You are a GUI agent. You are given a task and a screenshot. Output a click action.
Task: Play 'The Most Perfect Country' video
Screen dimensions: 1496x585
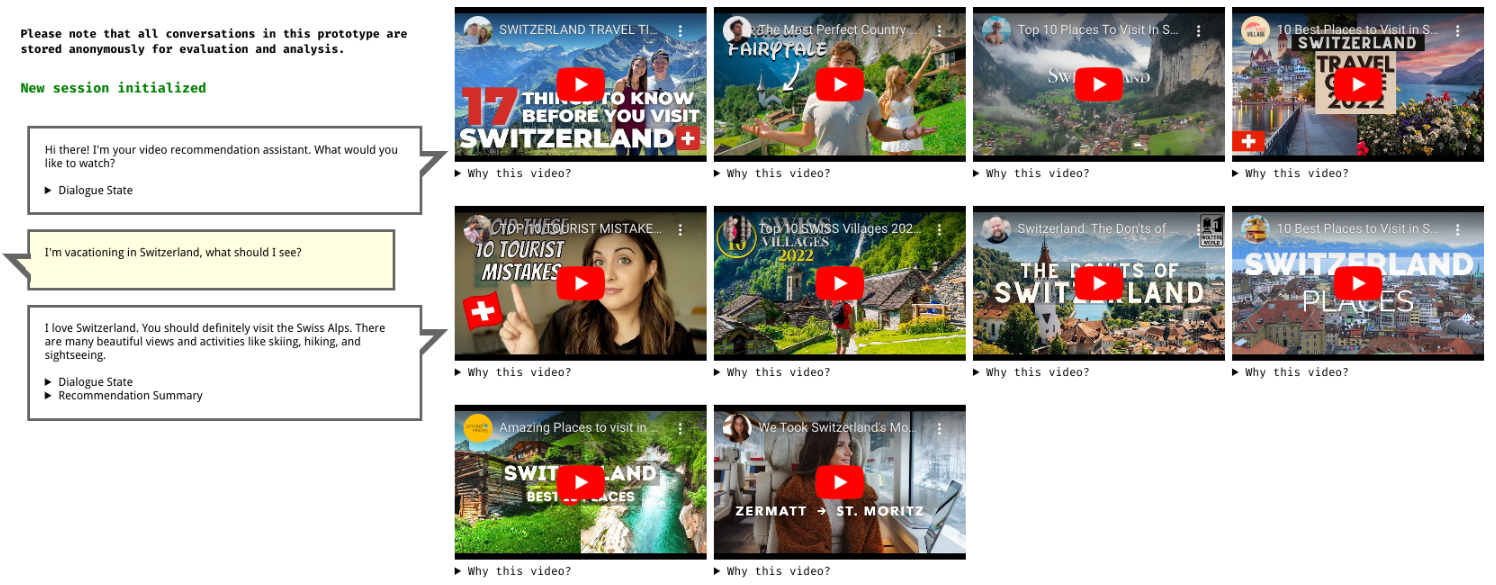pyautogui.click(x=839, y=85)
